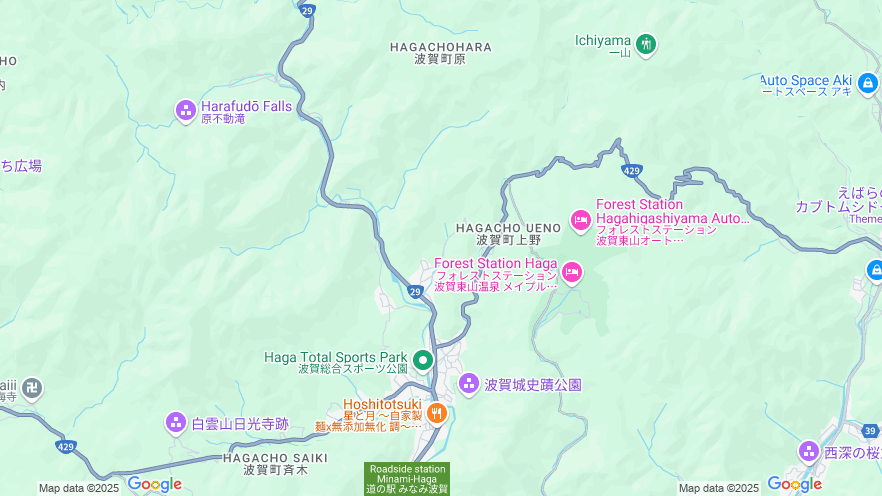Open the Roadside station Minami-Haga label
The image size is (882, 496).
click(406, 478)
